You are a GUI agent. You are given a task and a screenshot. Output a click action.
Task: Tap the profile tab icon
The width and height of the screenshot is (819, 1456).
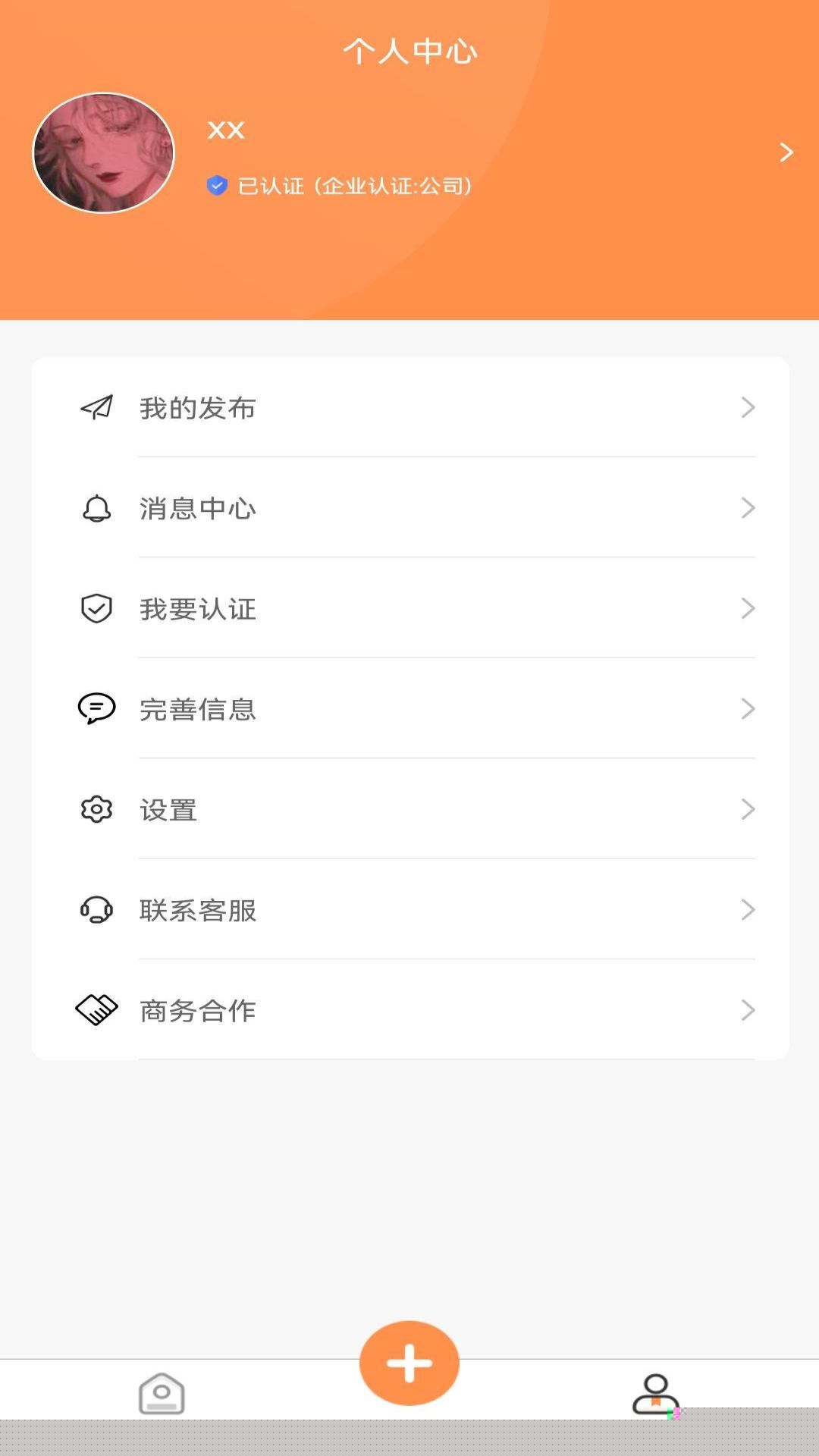tap(656, 1394)
